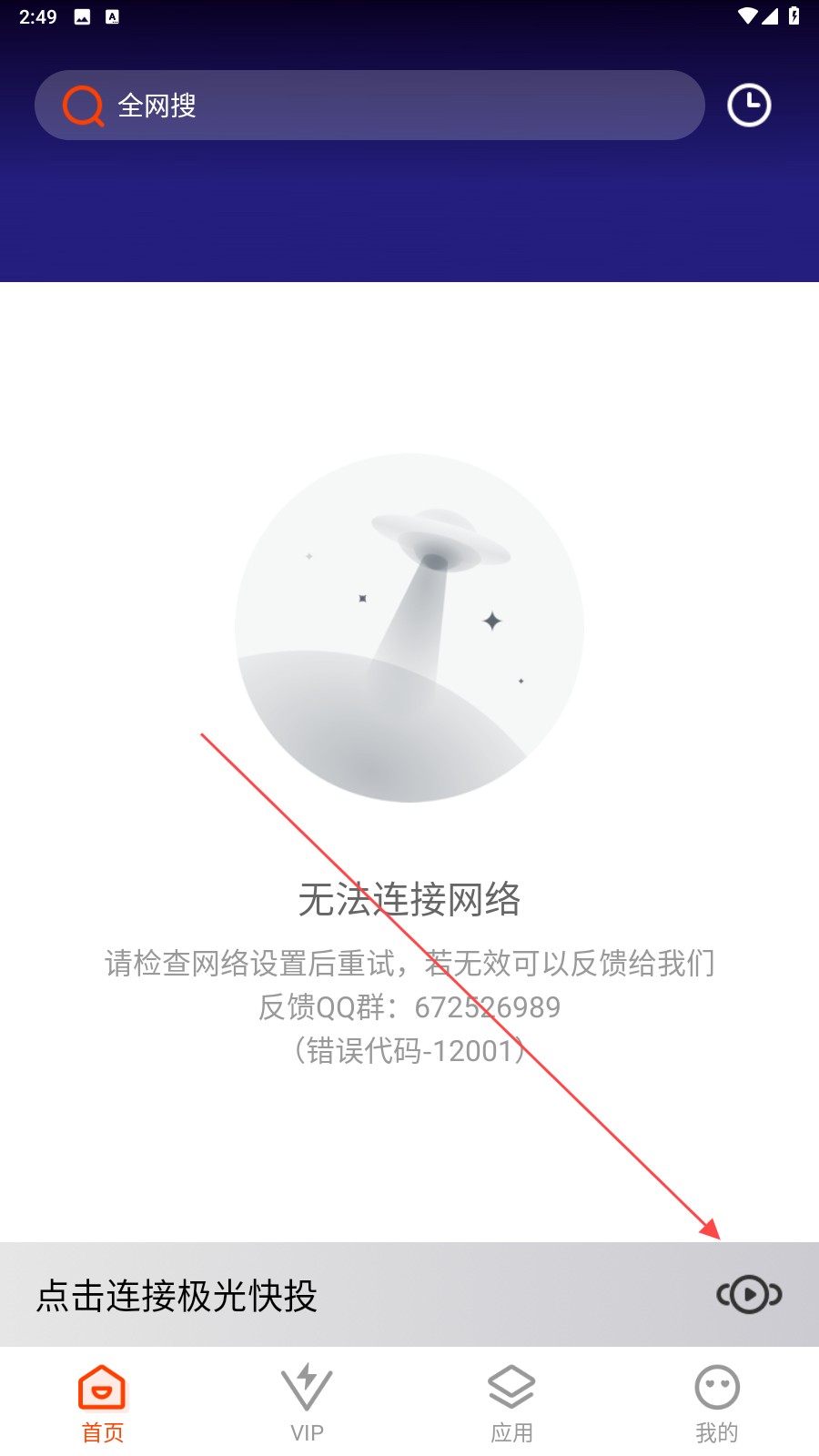The image size is (819, 1456).
Task: Open watch history clock icon
Action: [x=749, y=106]
